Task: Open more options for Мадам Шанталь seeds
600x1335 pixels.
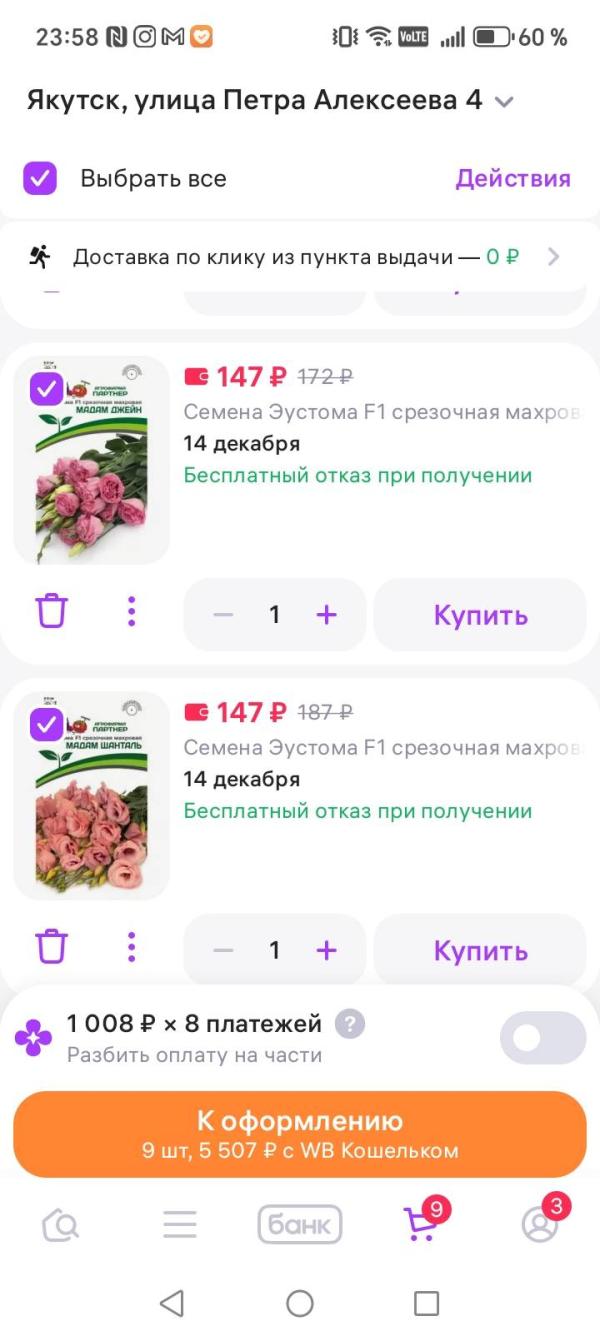Action: tap(131, 946)
